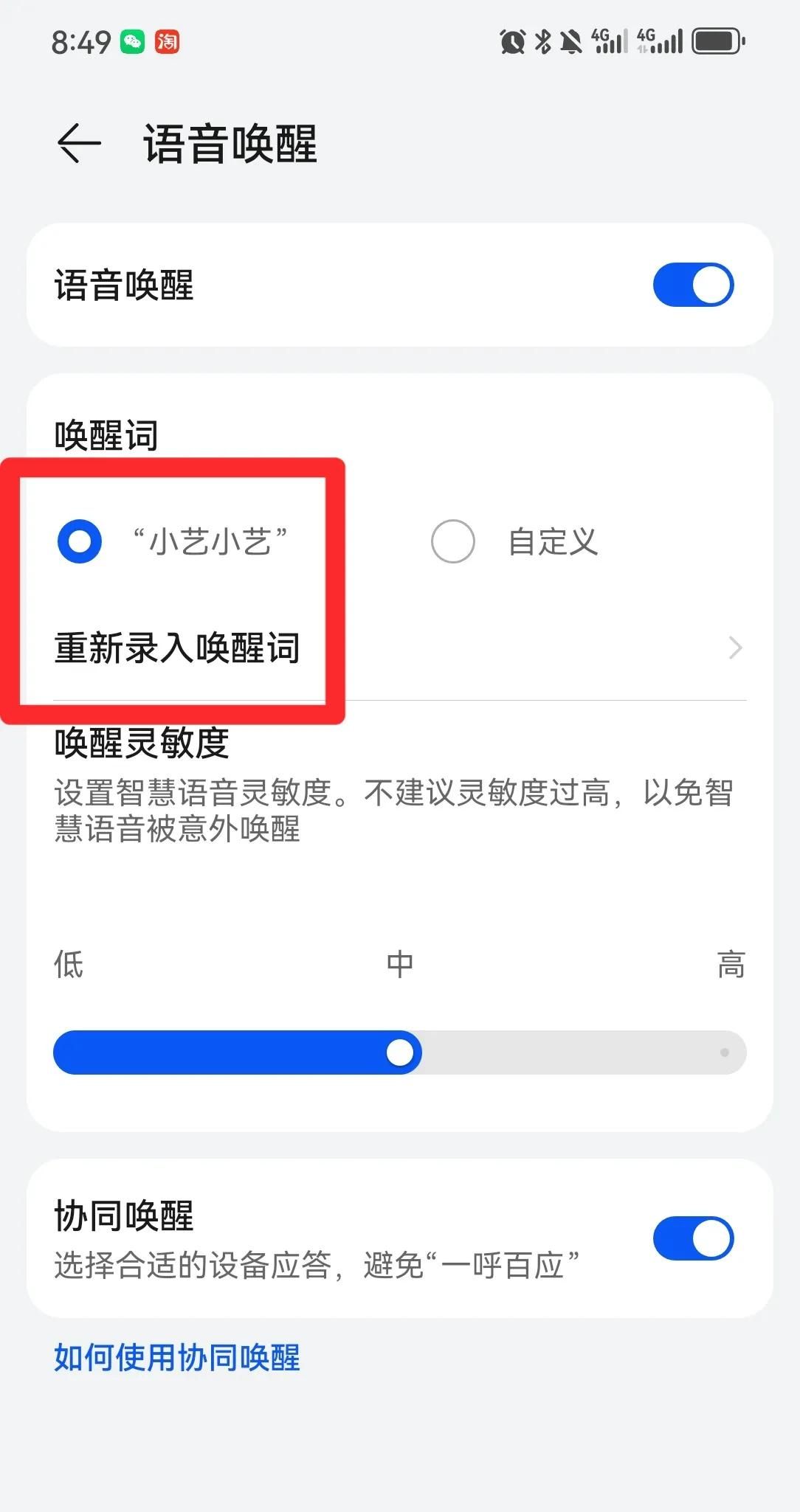This screenshot has height=1512, width=800.
Task: Tap the 低 sensitivity label
Action: (x=68, y=964)
